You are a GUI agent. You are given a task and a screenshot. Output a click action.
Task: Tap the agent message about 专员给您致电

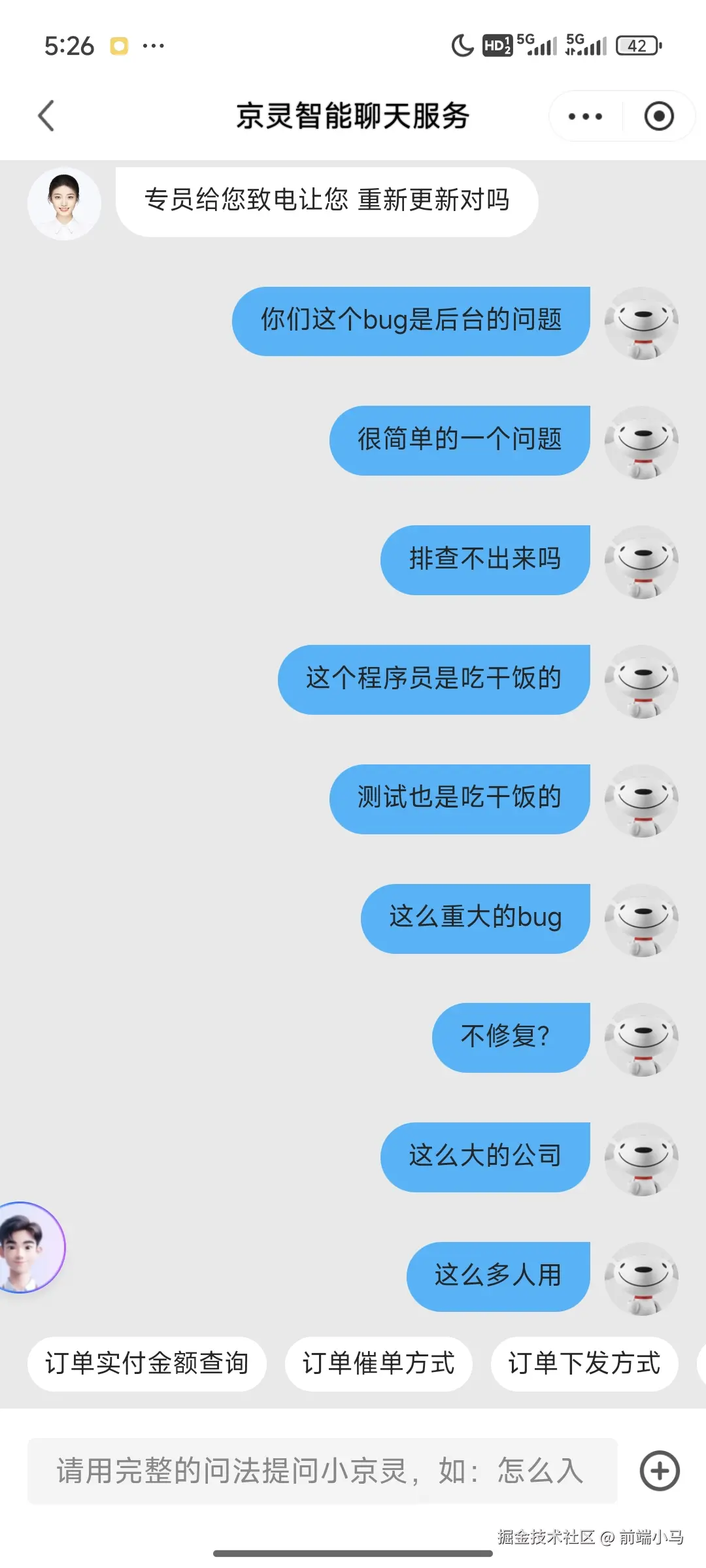[327, 201]
